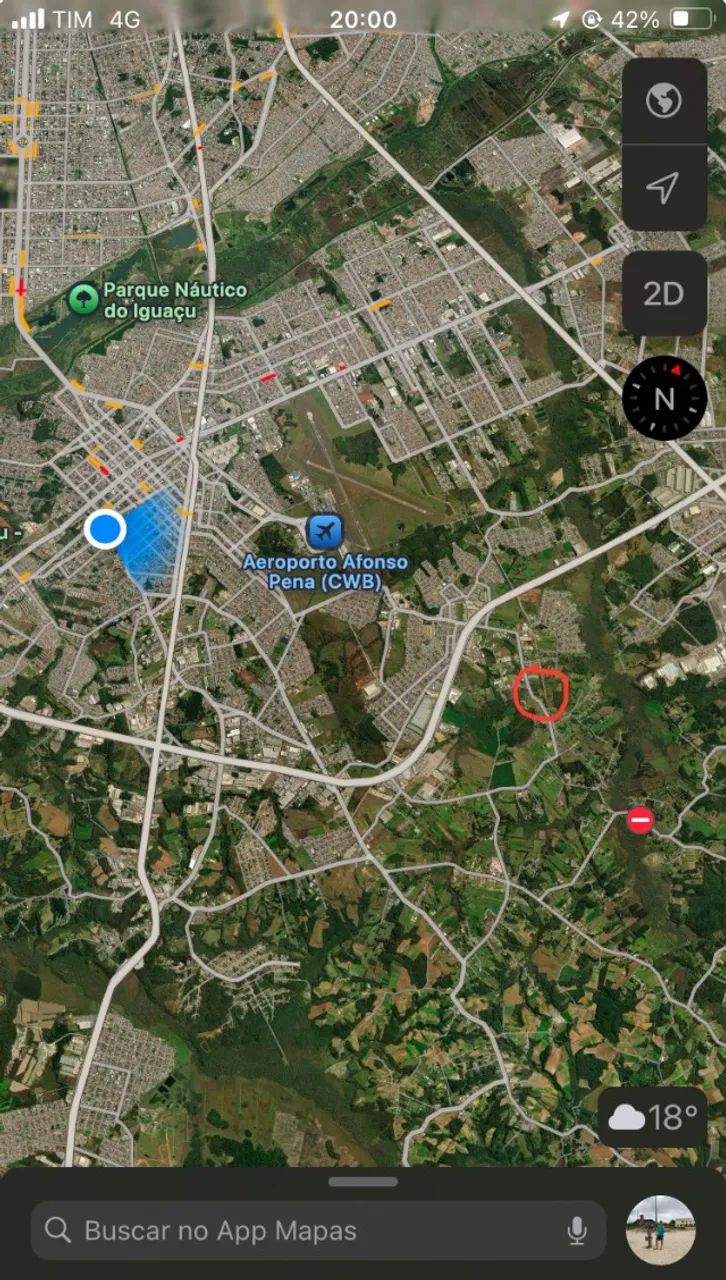
Task: Tap the red road closure marker
Action: click(x=640, y=821)
